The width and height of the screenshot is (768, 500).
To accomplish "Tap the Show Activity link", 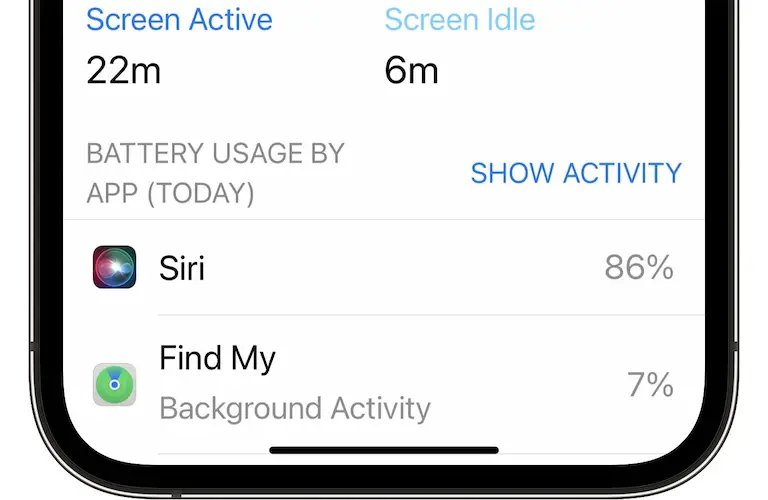I will tap(575, 173).
